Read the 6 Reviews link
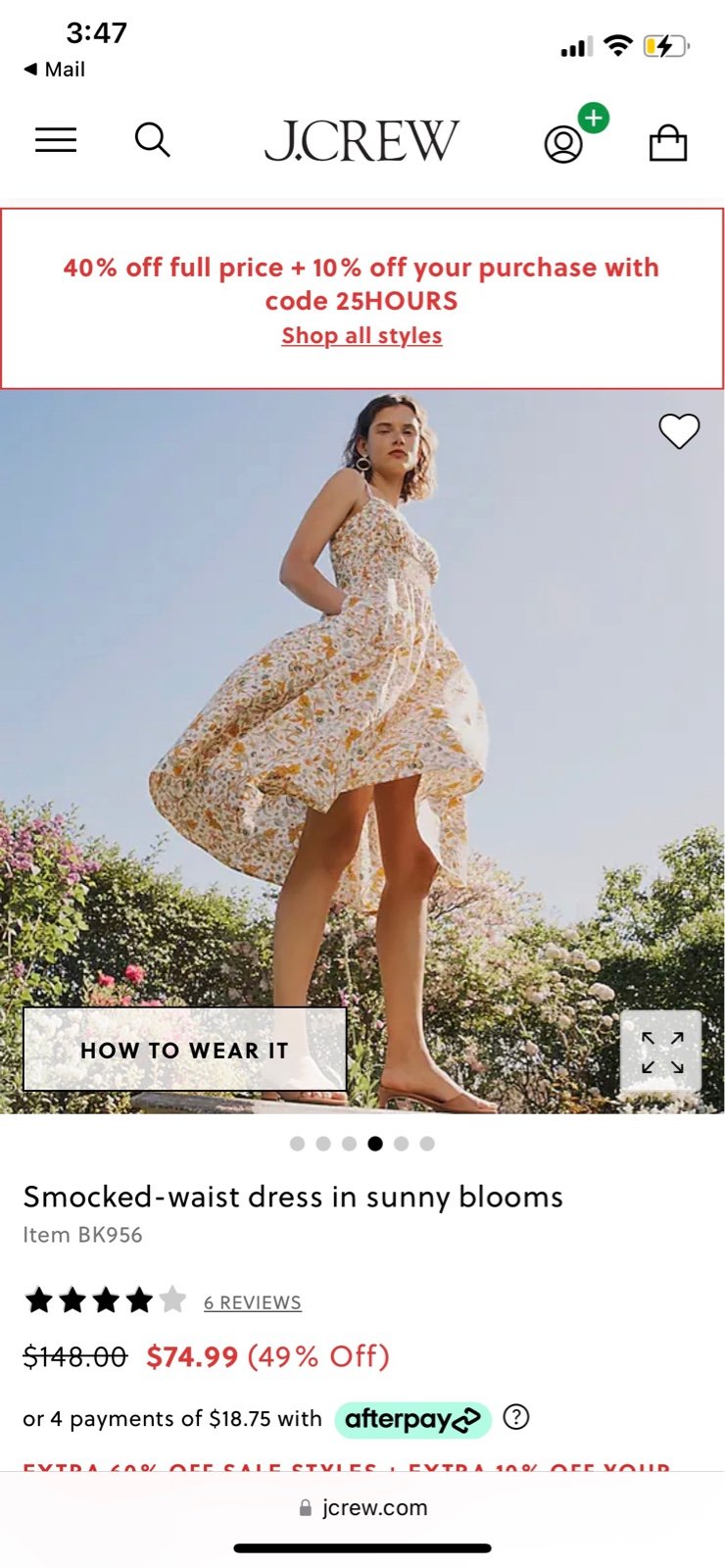 point(253,1302)
